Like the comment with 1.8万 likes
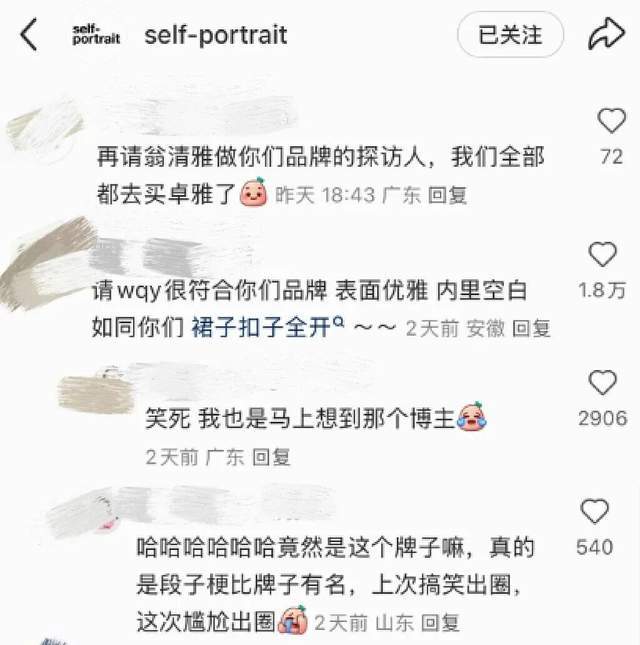Viewport: 640px width, 645px height. (x=603, y=254)
